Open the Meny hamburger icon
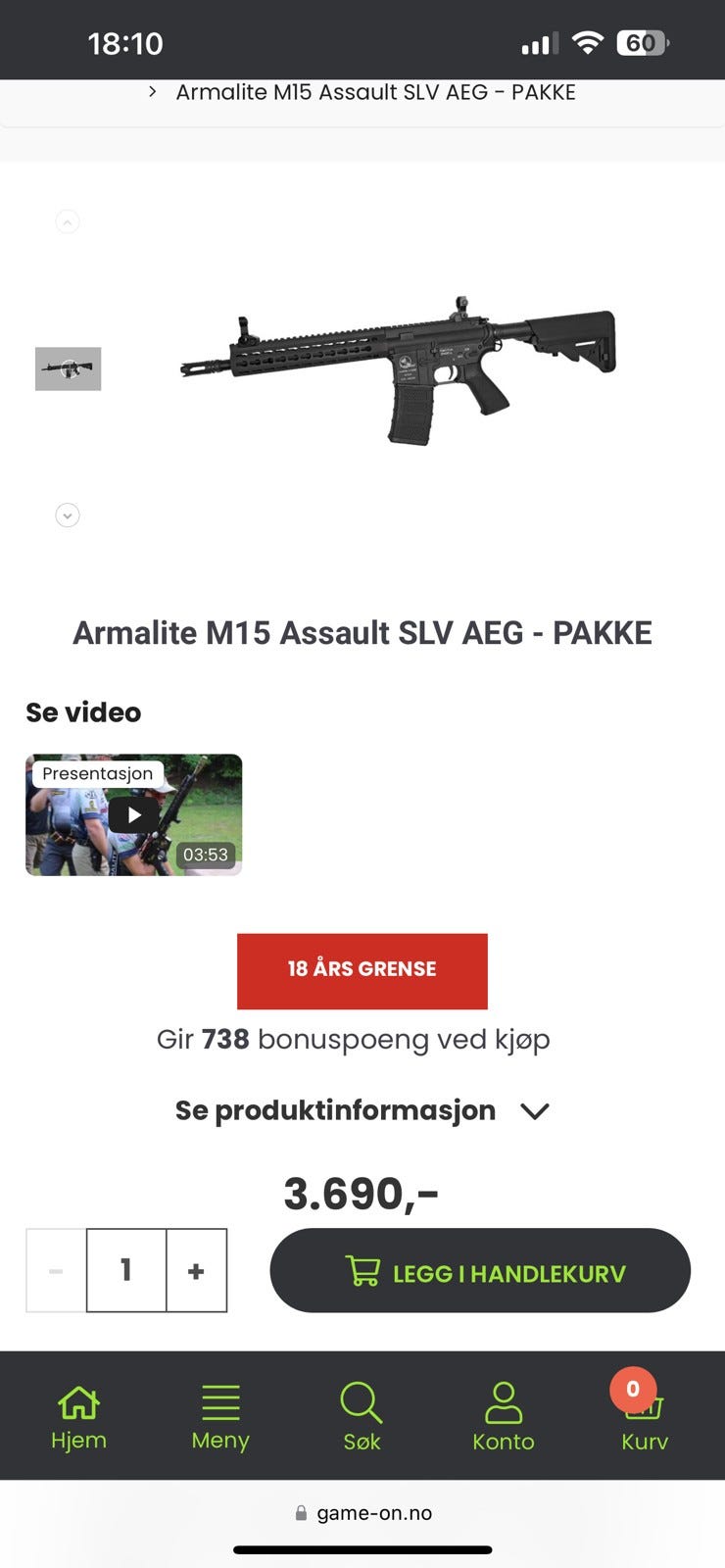Image resolution: width=725 pixels, height=1568 pixels. (x=219, y=1401)
